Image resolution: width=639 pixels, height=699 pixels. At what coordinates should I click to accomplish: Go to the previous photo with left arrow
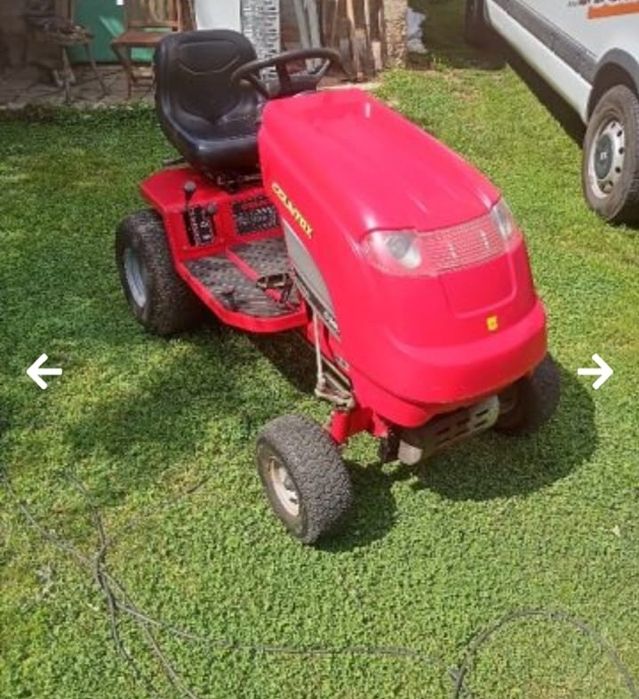[x=43, y=371]
